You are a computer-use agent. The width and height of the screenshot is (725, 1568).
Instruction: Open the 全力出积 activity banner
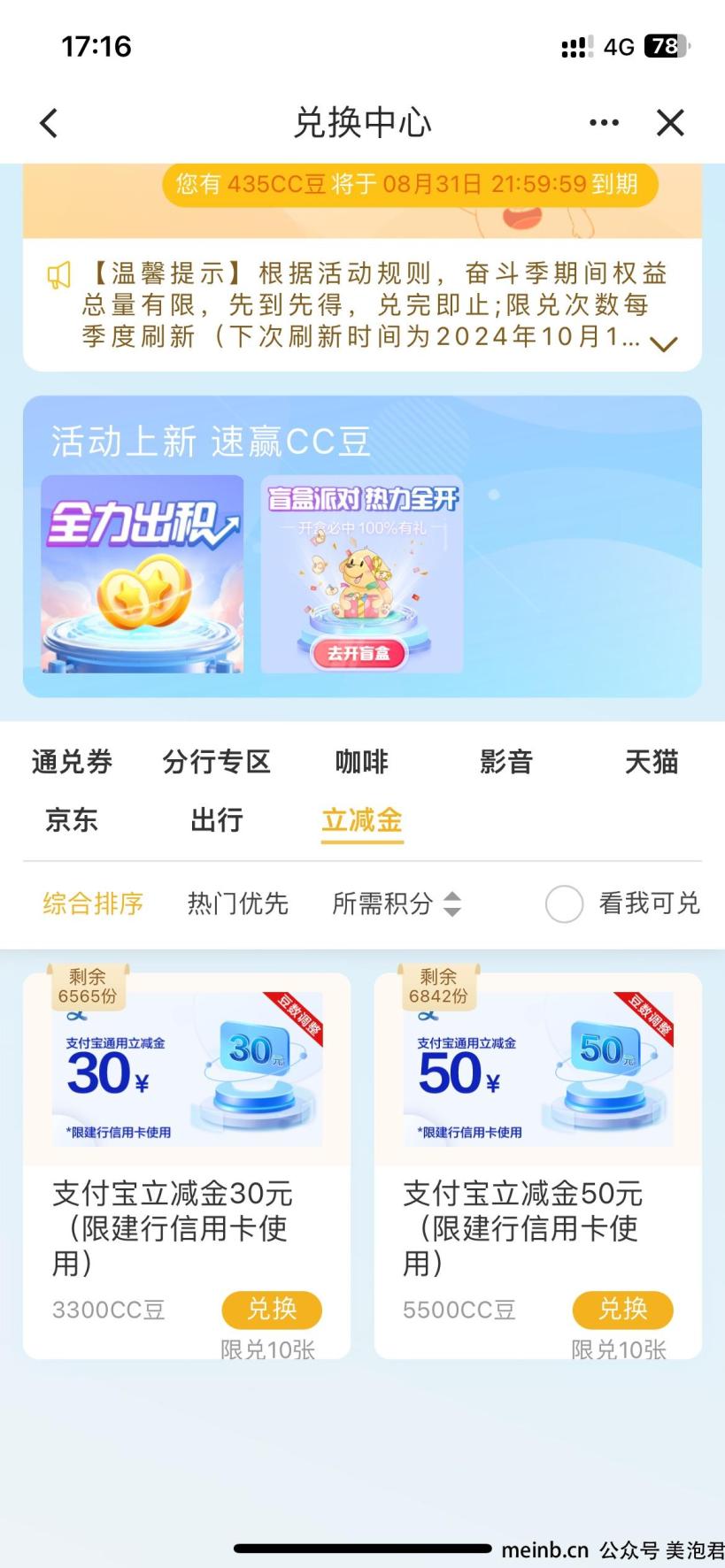[142, 573]
